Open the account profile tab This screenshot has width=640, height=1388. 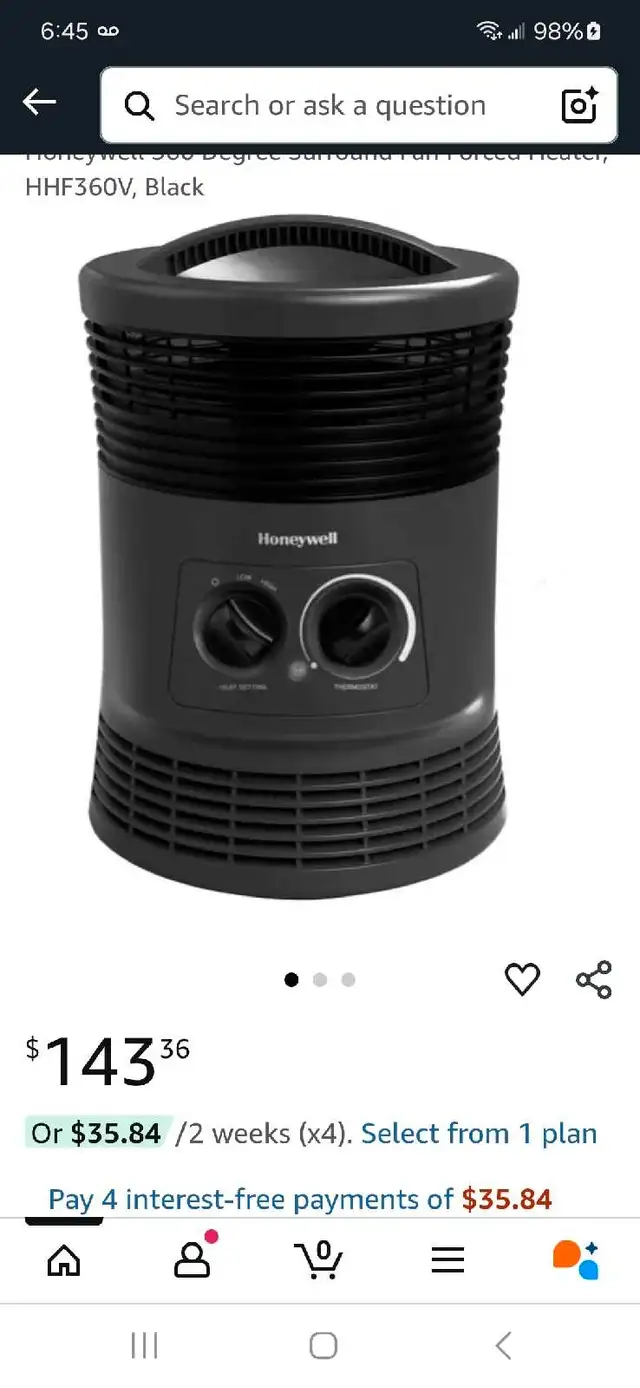click(193, 1258)
